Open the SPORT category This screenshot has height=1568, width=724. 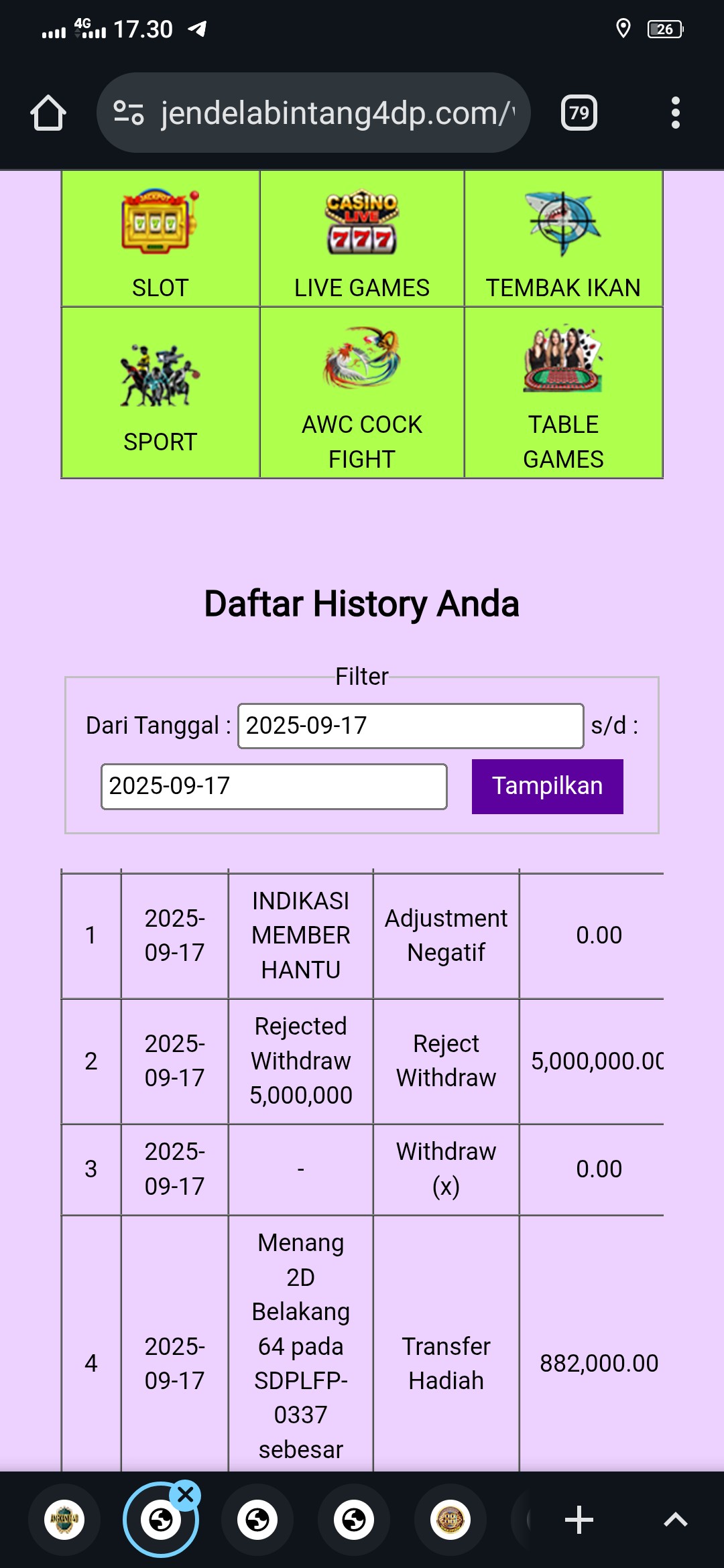(x=160, y=393)
